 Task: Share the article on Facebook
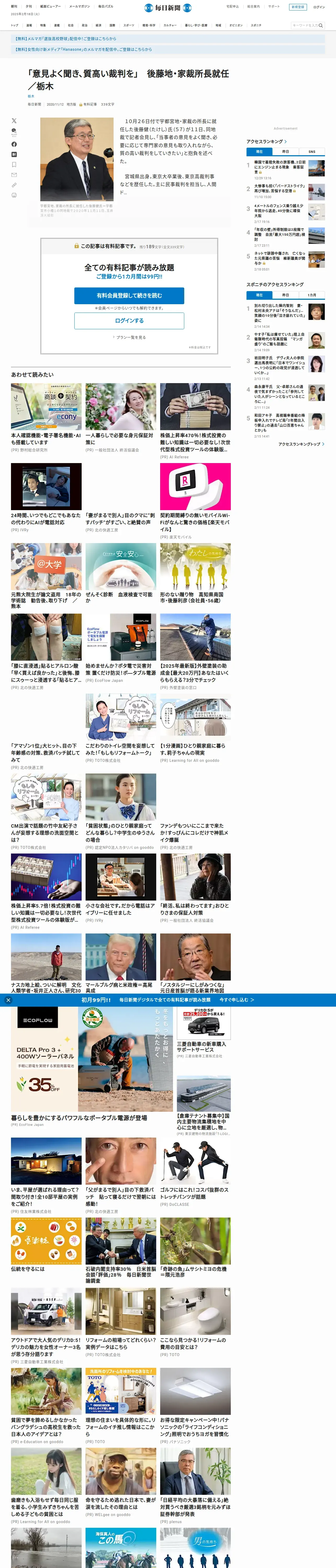[x=14, y=144]
